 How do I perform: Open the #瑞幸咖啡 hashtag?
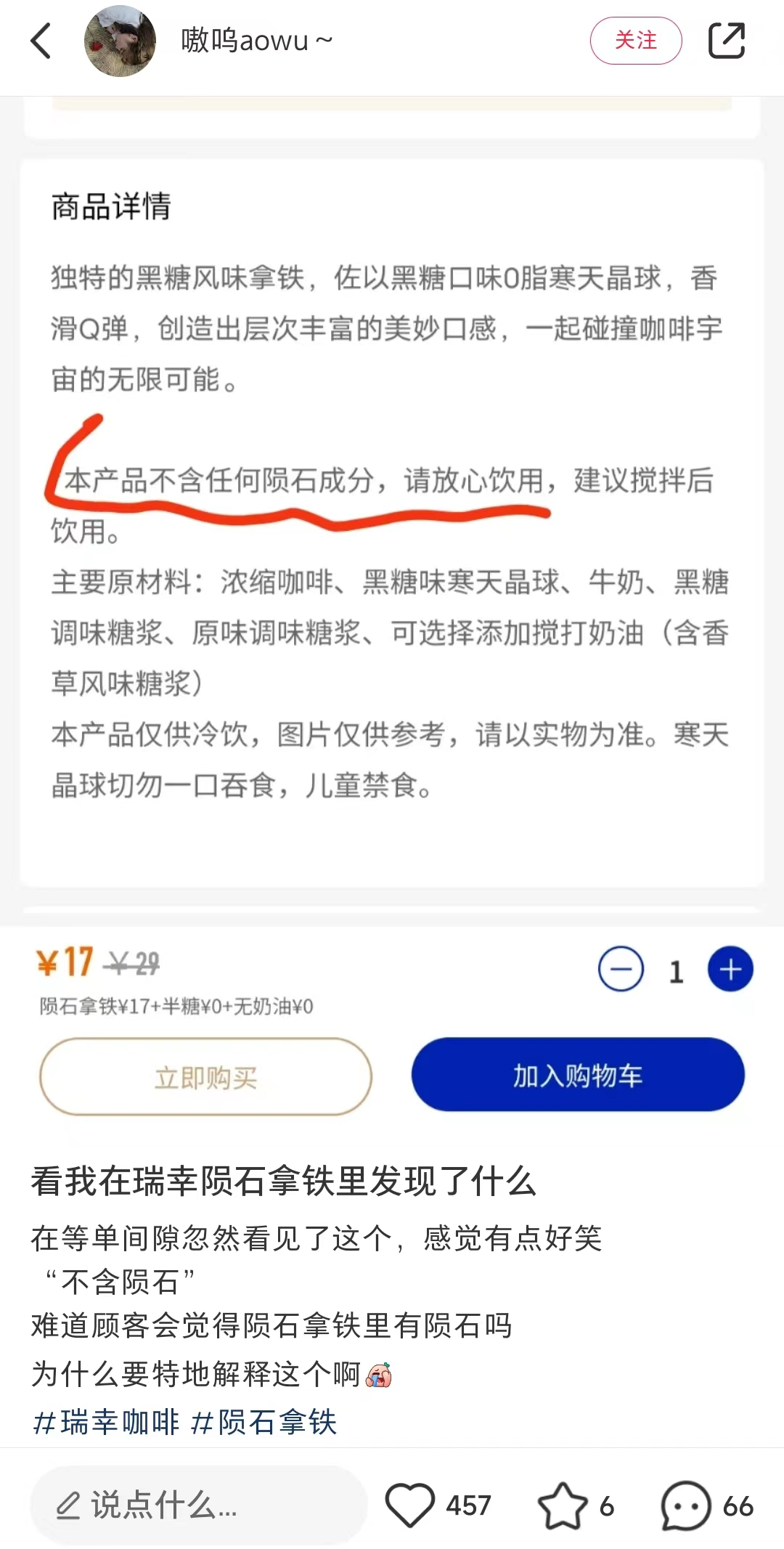click(106, 1422)
